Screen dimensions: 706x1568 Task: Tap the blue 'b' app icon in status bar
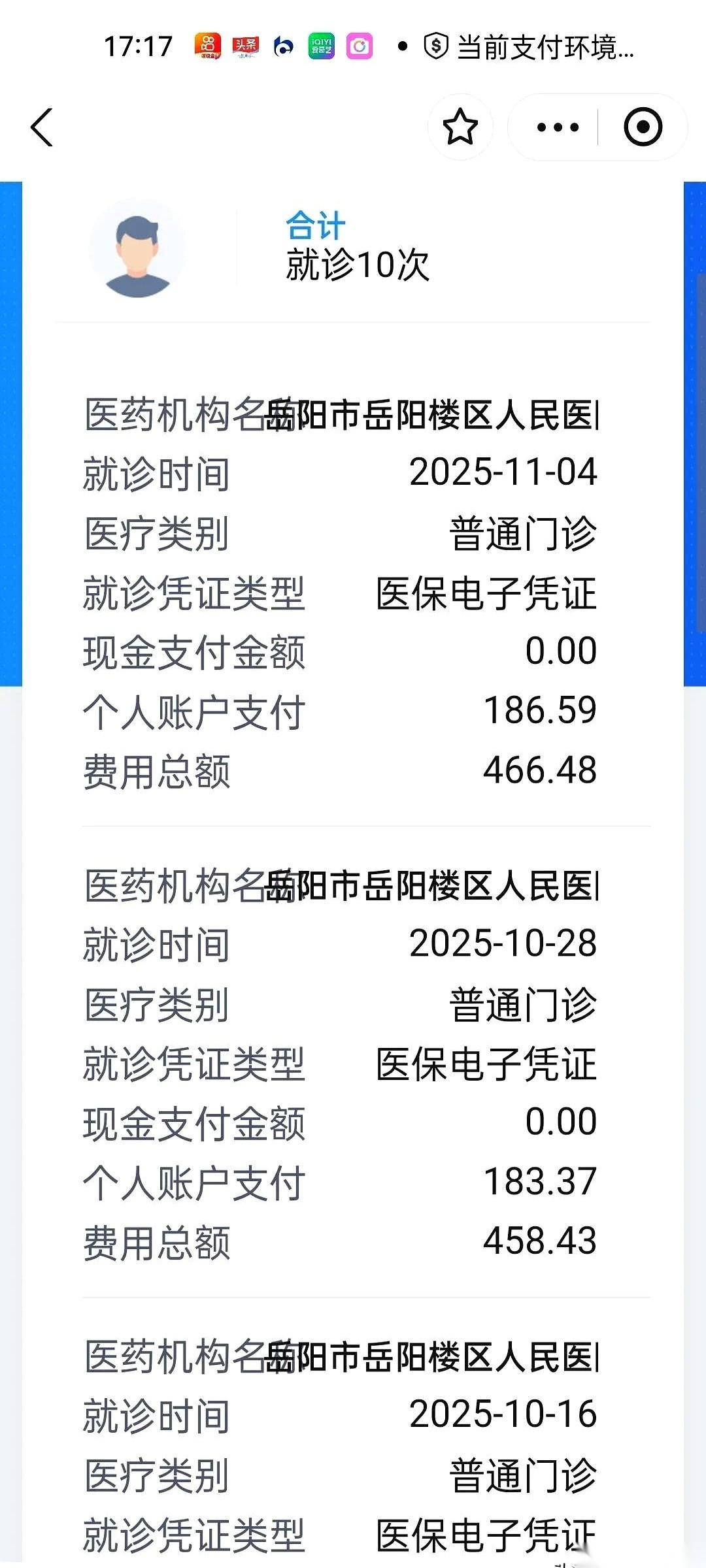tap(282, 46)
